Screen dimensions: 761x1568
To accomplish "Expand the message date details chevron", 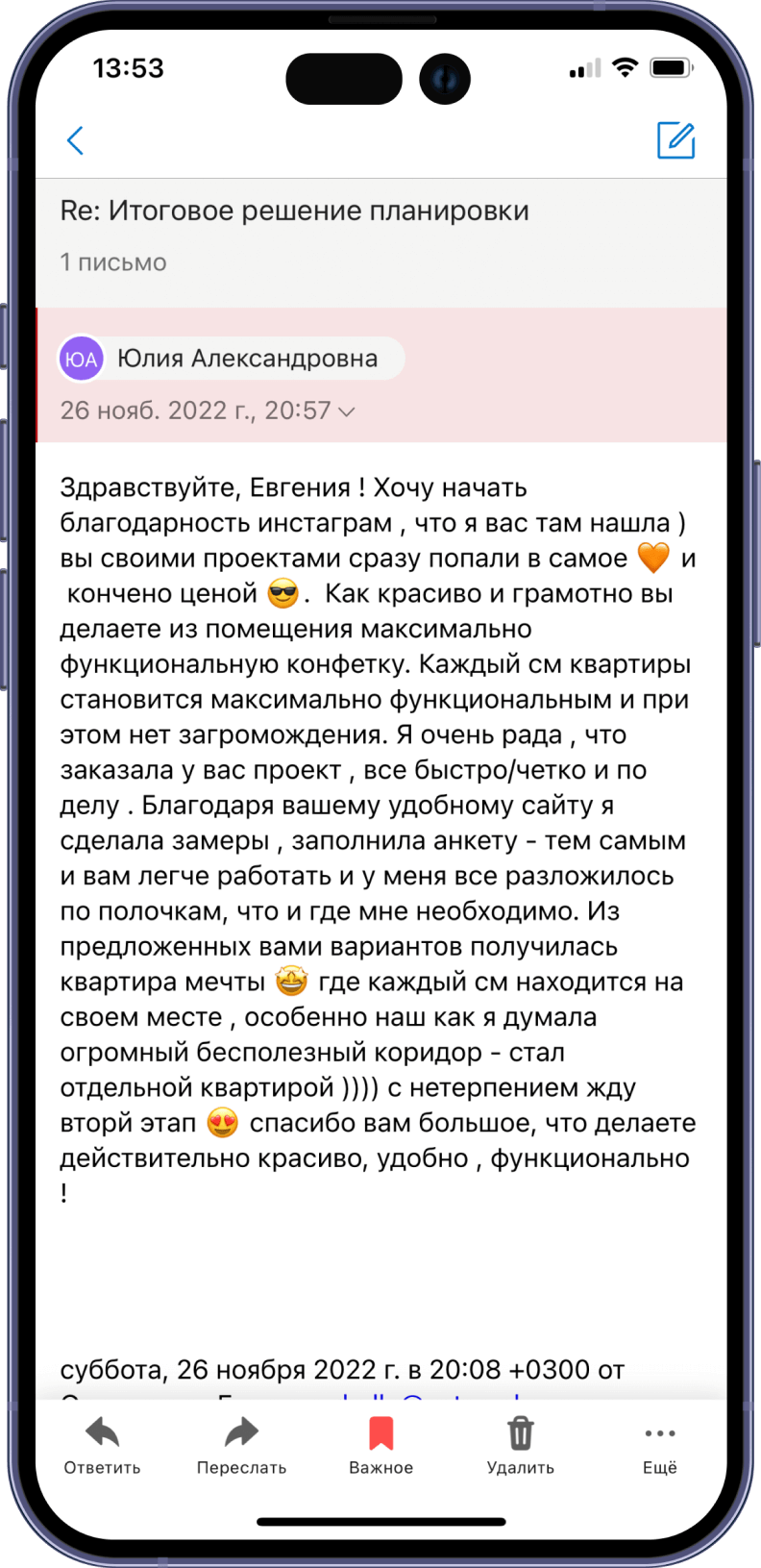I will pos(347,411).
